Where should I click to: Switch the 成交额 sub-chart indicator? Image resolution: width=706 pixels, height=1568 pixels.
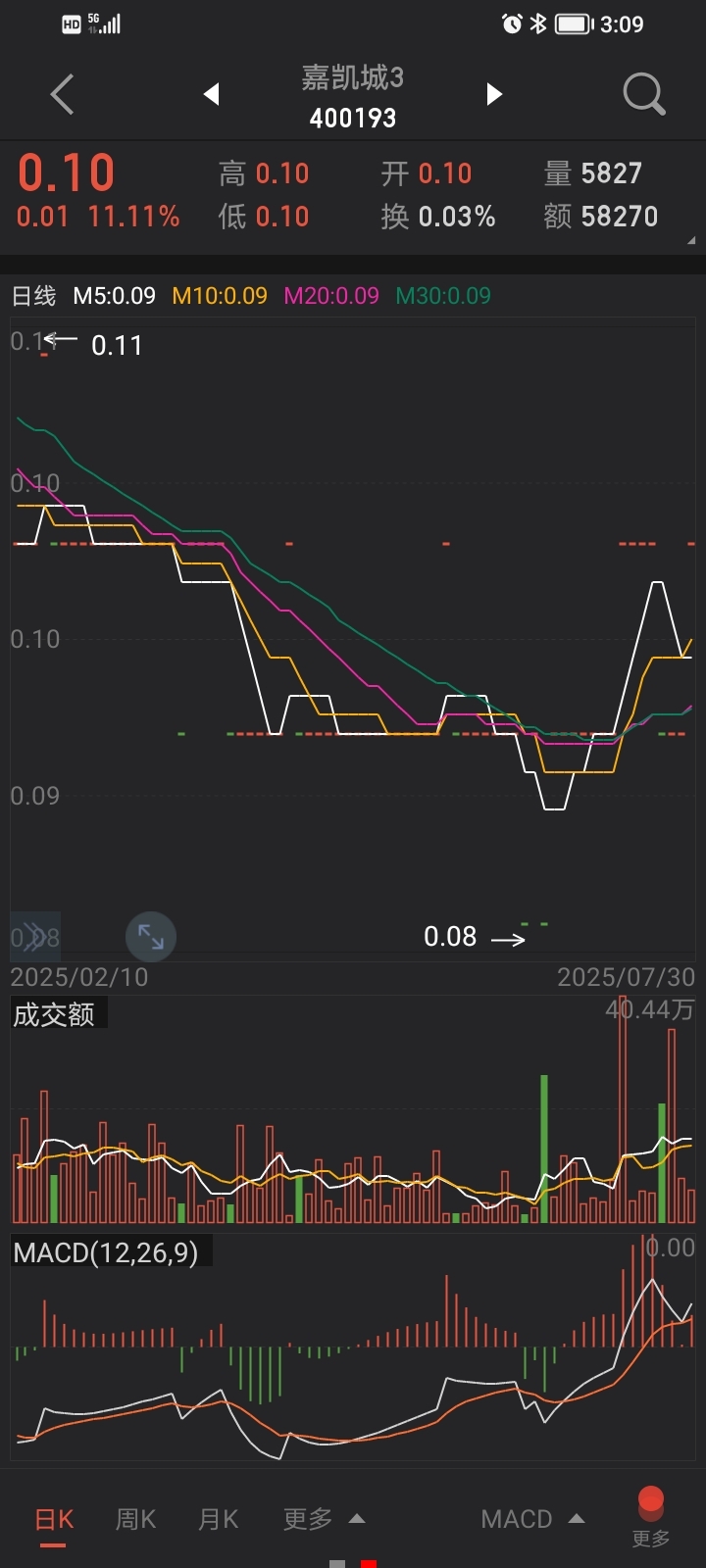pos(54,1014)
